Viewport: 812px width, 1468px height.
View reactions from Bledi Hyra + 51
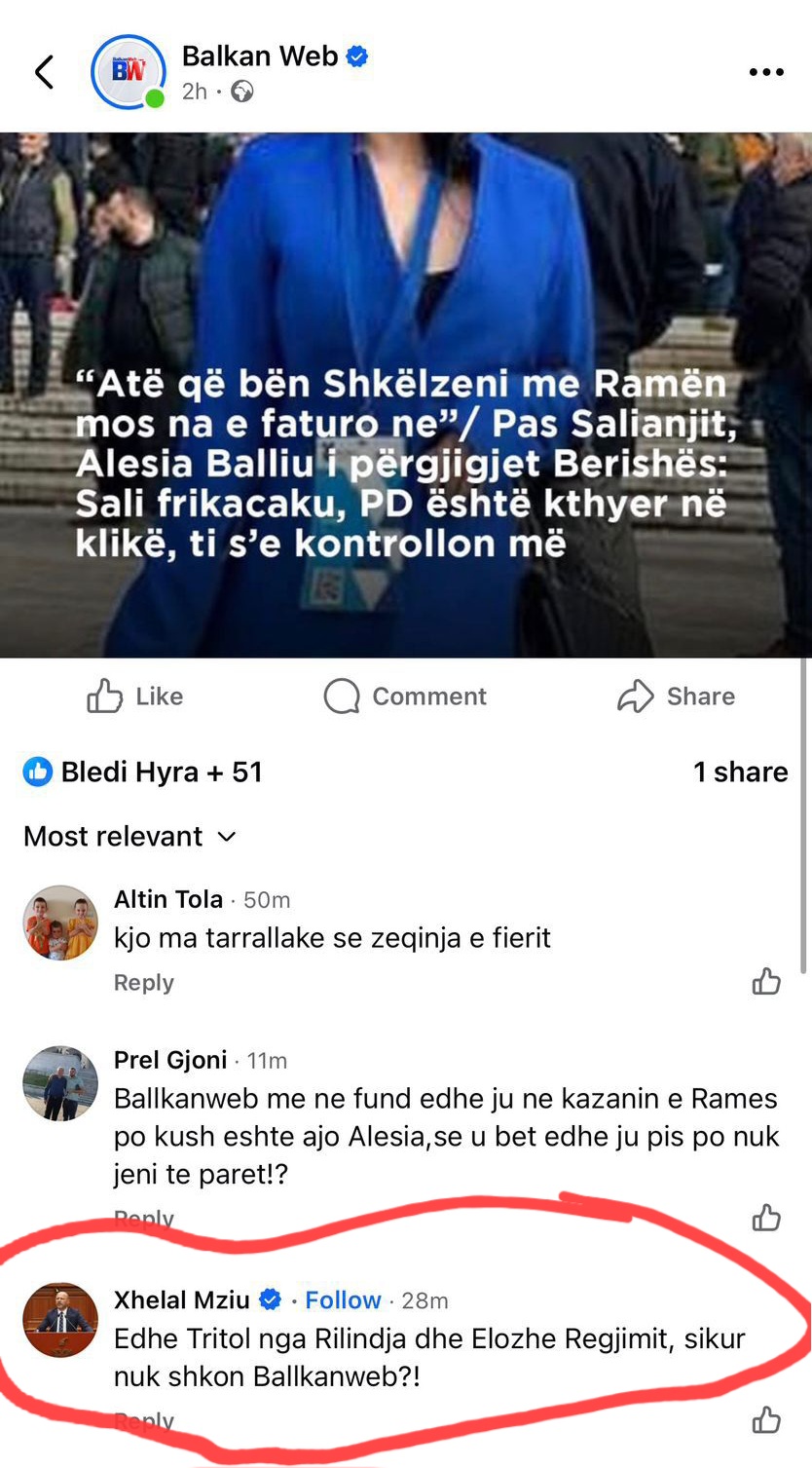point(143,772)
